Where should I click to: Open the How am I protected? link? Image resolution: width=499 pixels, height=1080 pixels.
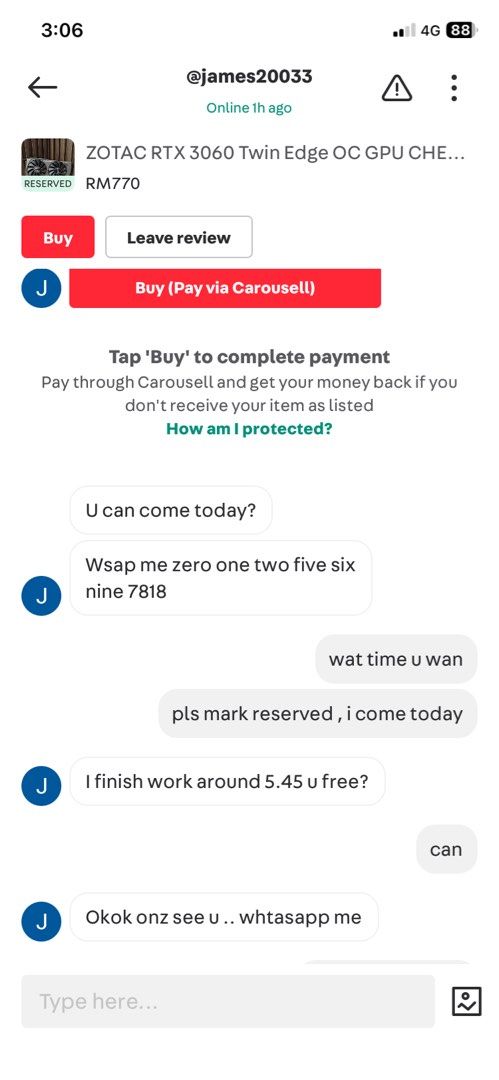(250, 429)
